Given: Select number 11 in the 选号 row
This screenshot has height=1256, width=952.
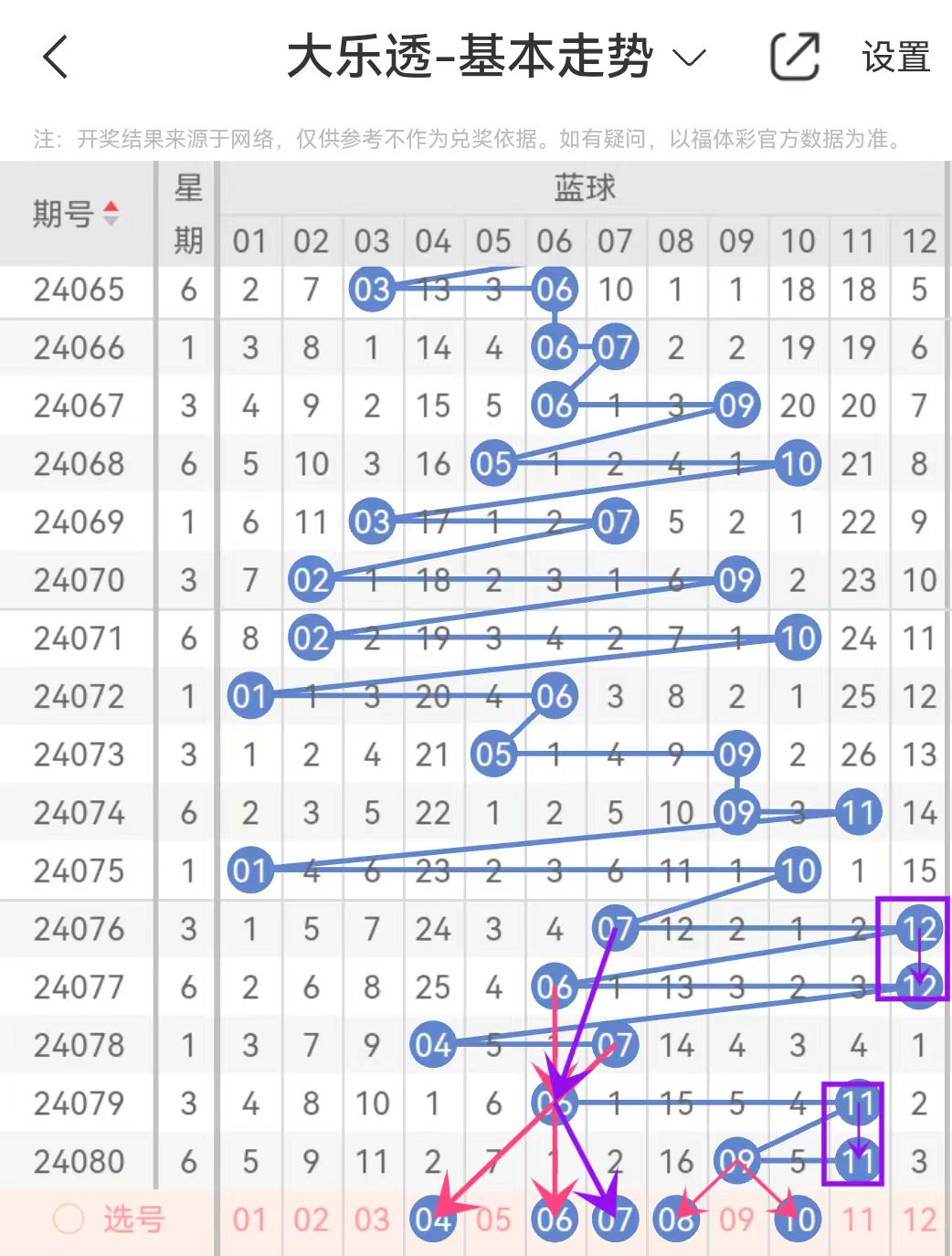Looking at the screenshot, I should pyautogui.click(x=858, y=1219).
